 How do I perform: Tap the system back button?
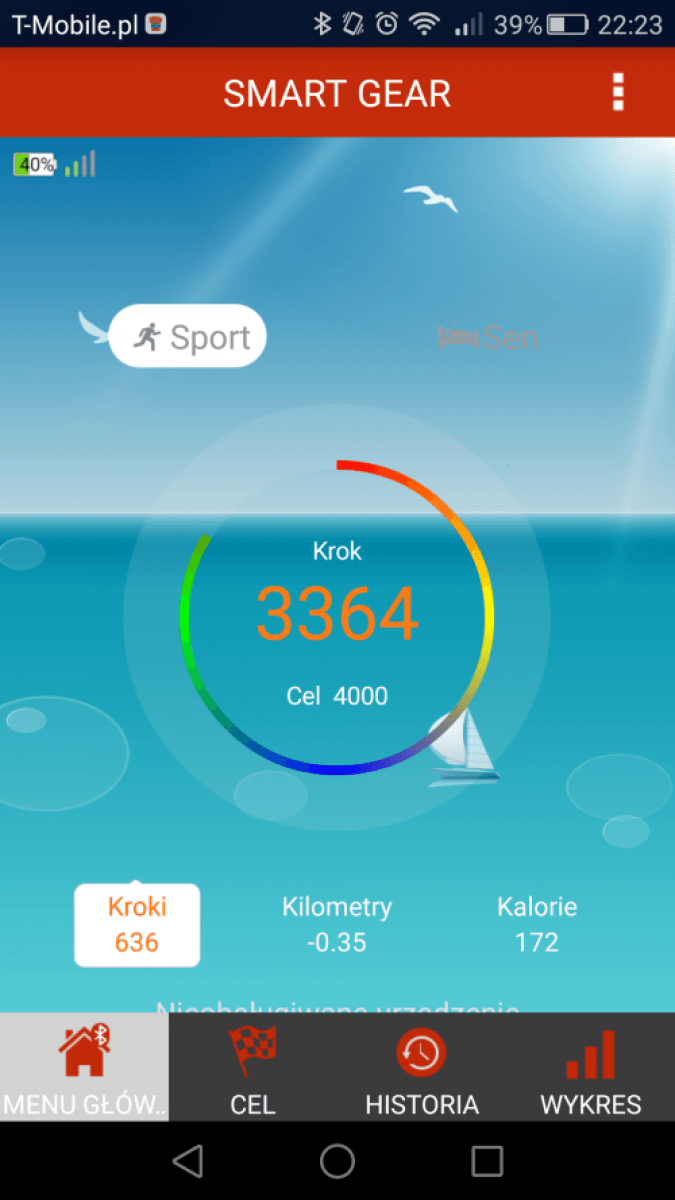point(187,1161)
